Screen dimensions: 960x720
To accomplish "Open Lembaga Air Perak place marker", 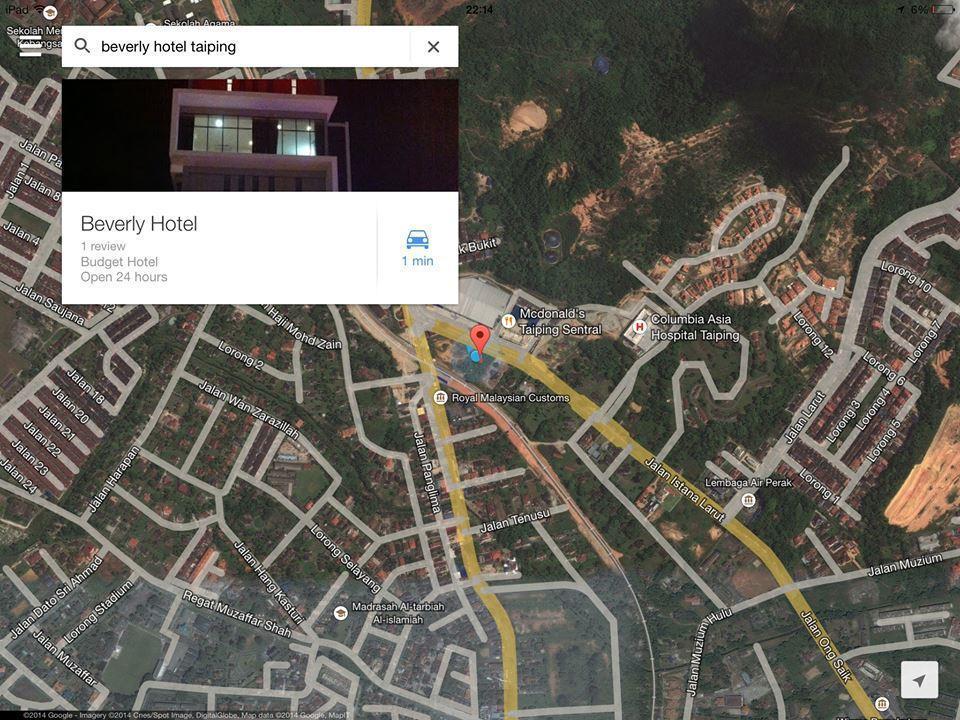I will (748, 499).
